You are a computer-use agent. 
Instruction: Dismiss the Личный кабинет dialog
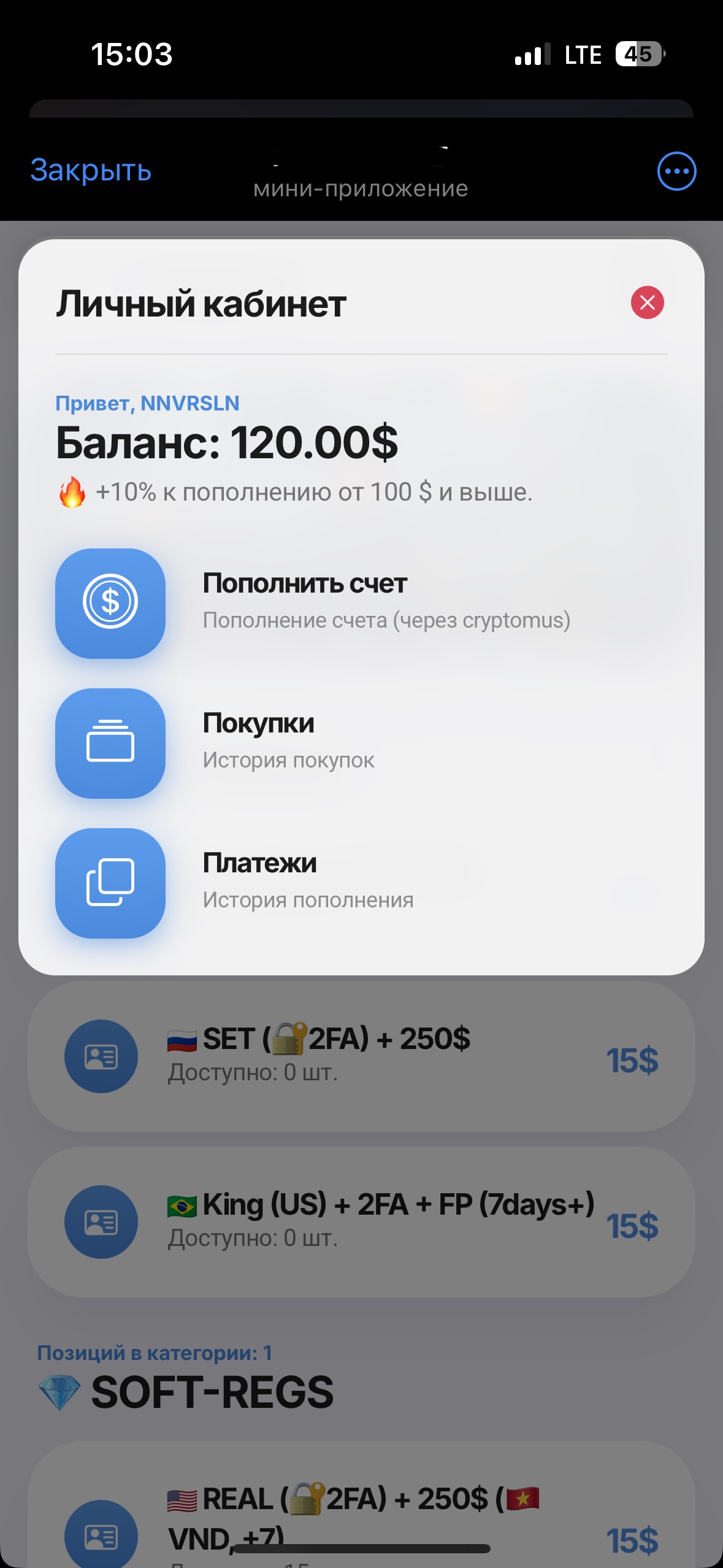[x=647, y=302]
